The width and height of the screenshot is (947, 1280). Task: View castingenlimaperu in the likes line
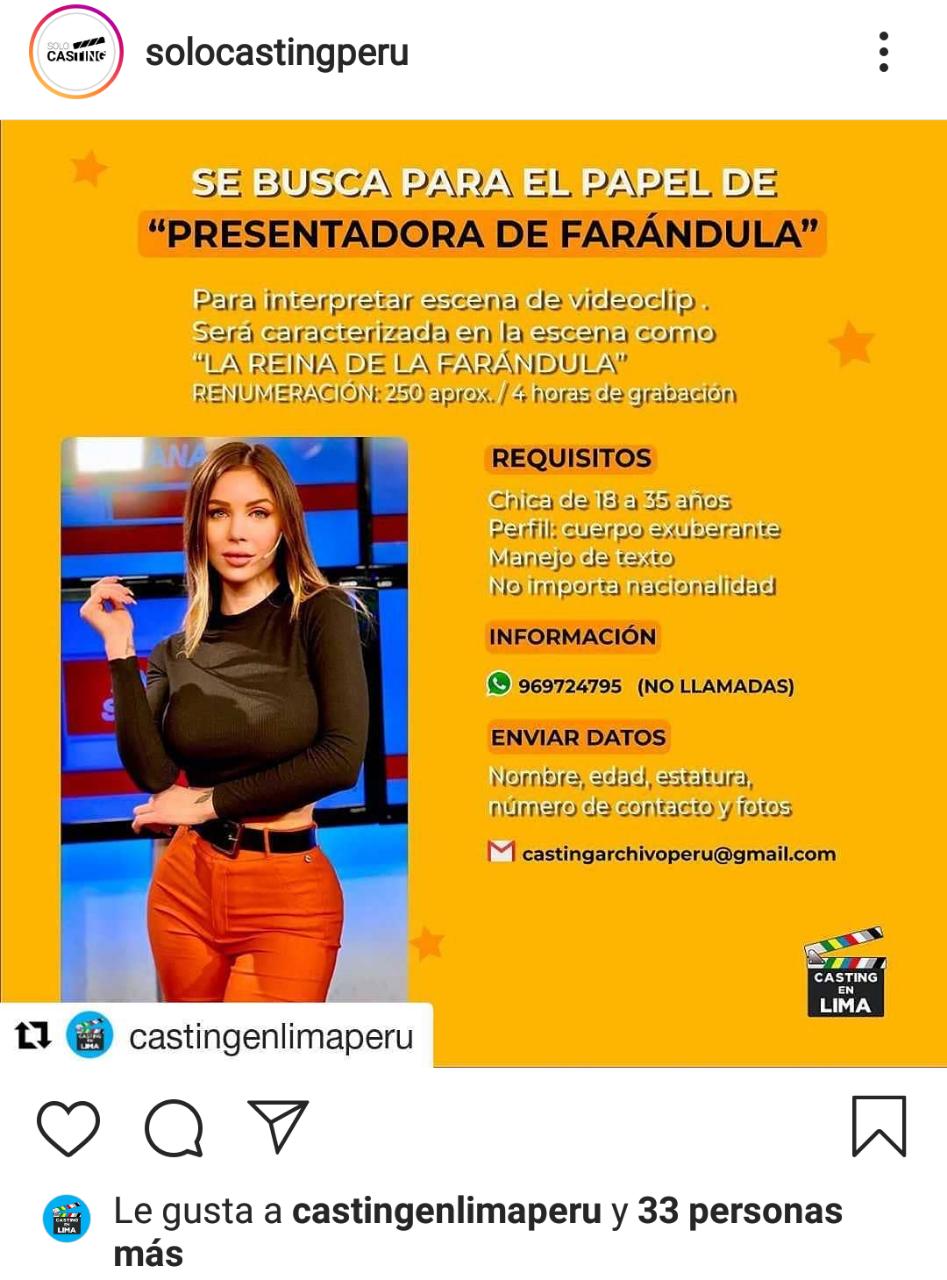coord(446,1212)
